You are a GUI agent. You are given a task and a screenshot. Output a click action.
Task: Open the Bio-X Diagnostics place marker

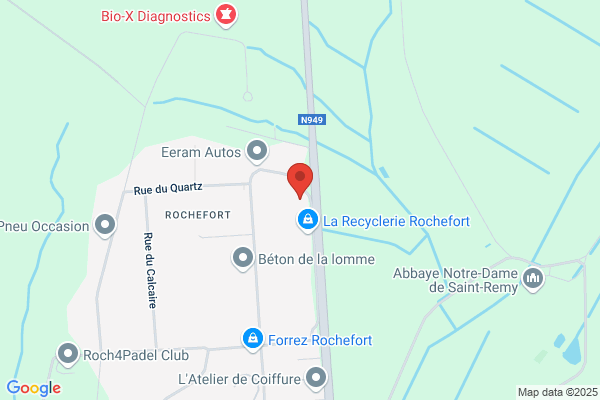(228, 14)
